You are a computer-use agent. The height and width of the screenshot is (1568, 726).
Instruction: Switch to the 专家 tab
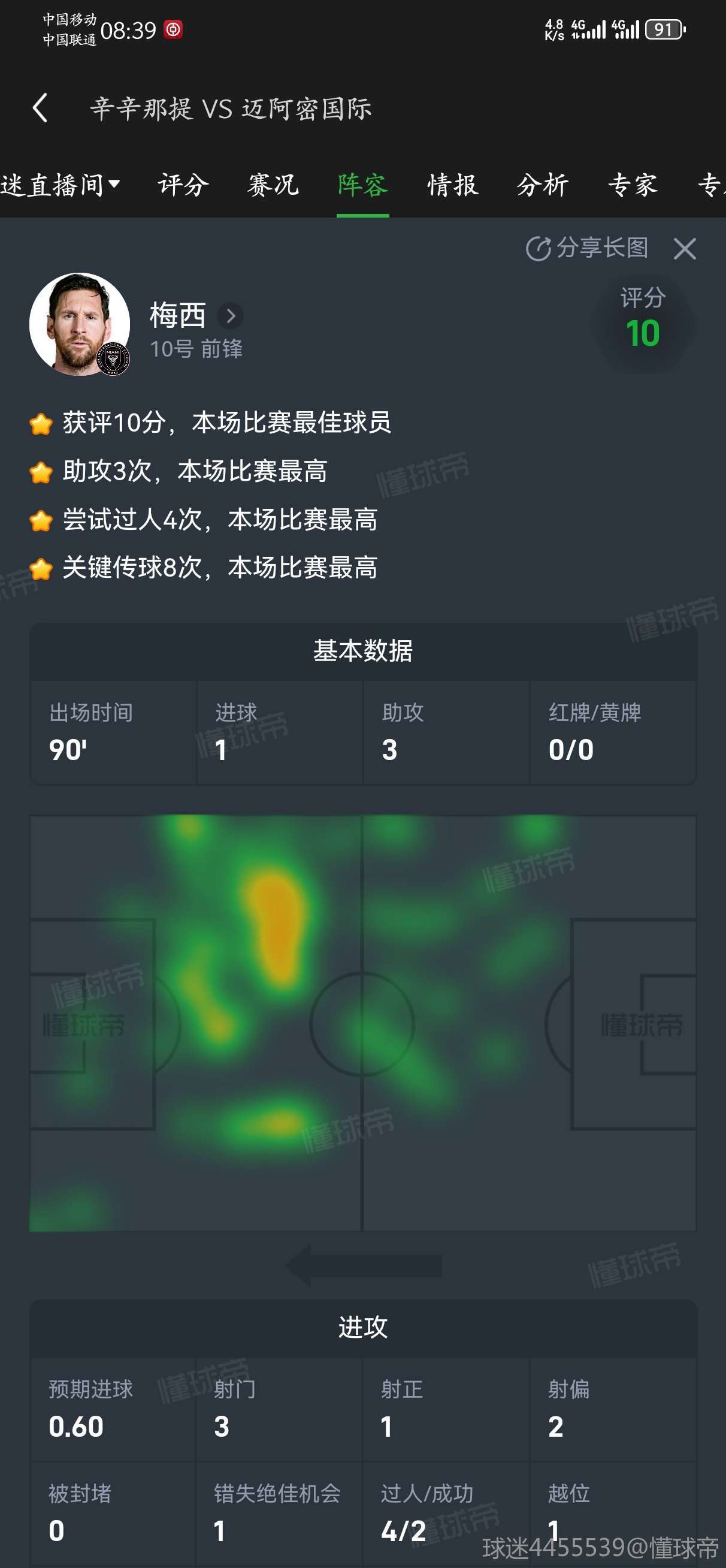tap(633, 185)
